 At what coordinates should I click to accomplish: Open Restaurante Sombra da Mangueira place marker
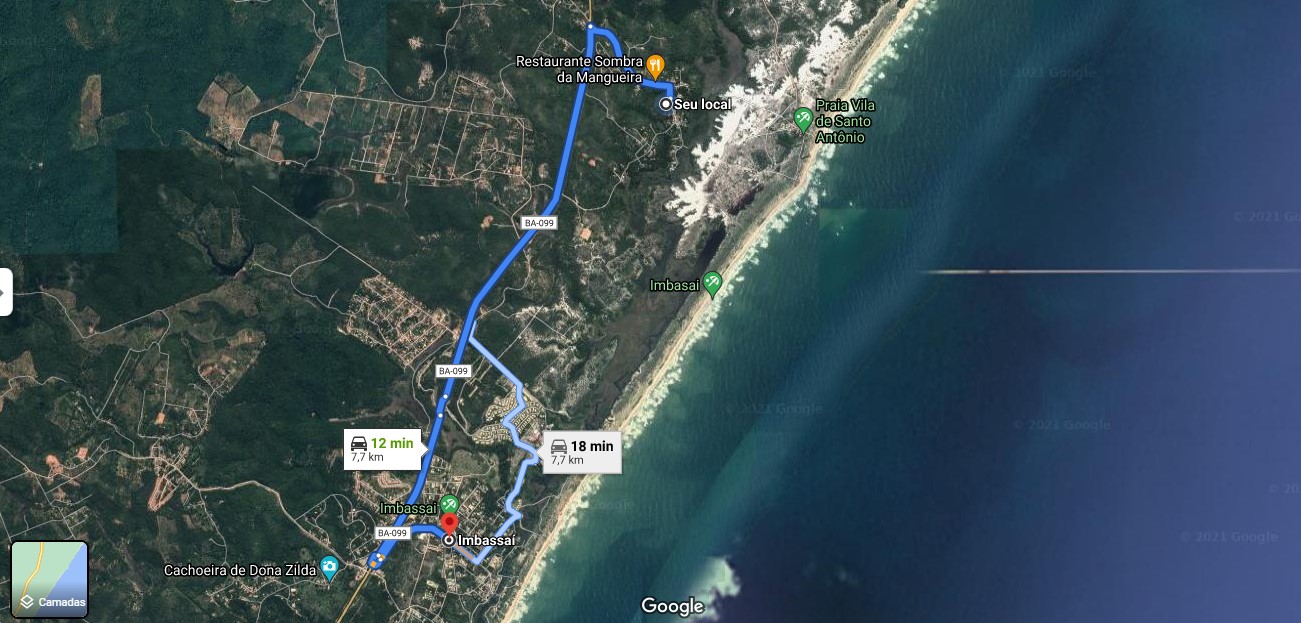point(656,66)
